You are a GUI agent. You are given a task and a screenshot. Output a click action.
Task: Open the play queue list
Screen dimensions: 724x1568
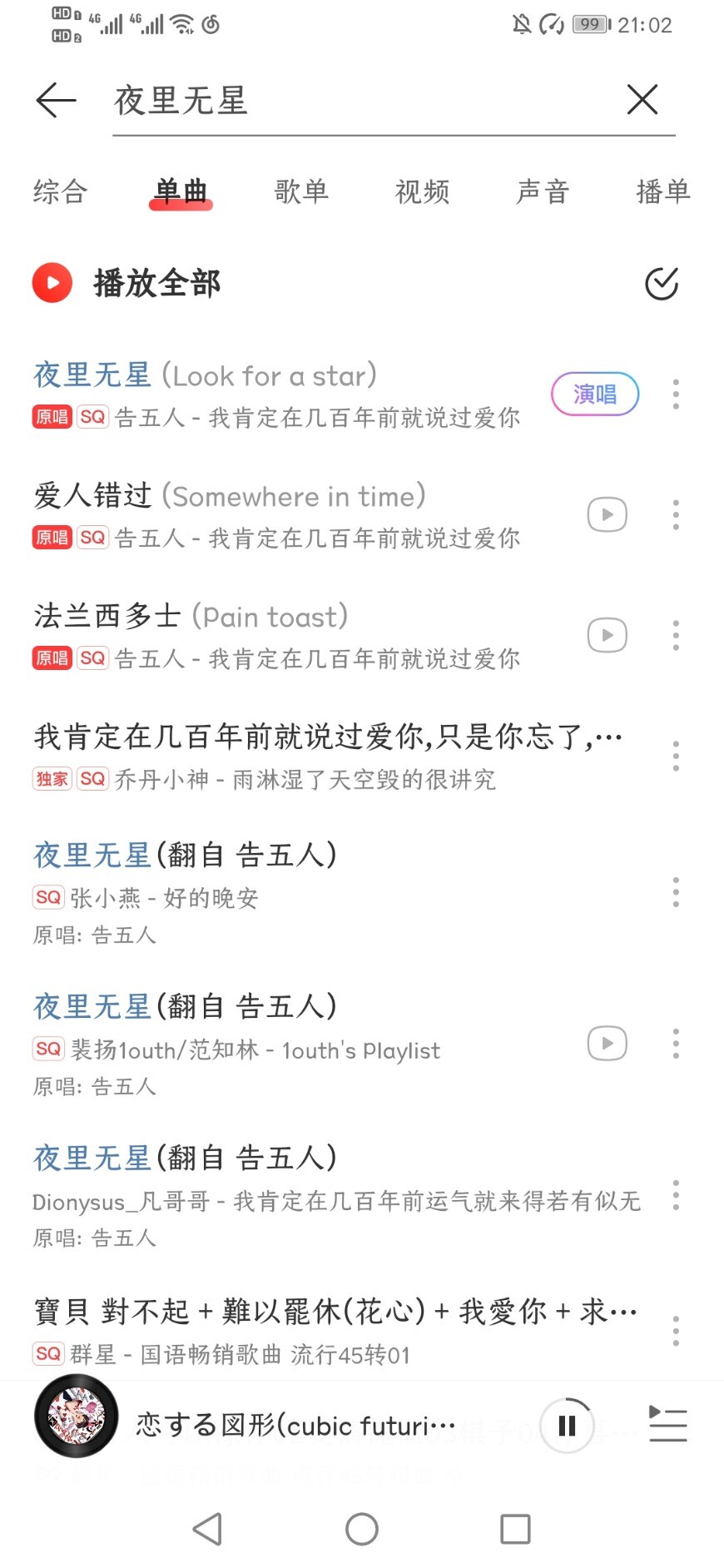pos(667,1424)
